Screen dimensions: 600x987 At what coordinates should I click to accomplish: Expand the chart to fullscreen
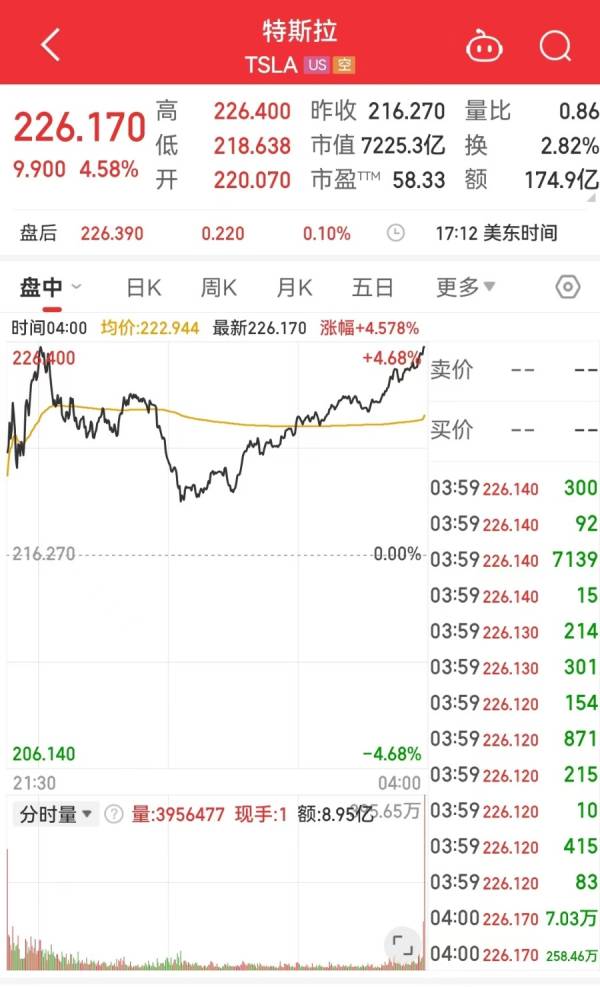[x=402, y=945]
